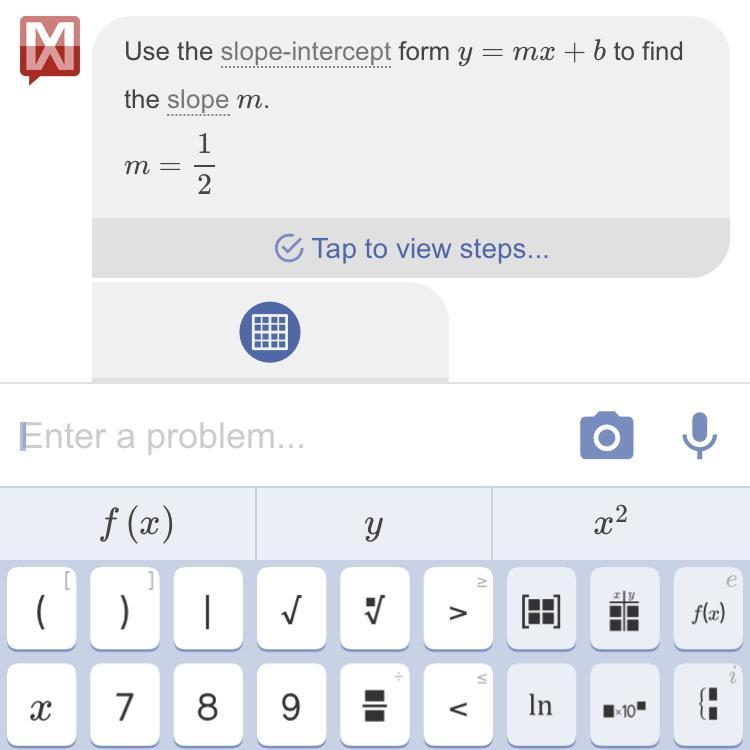Type the greater than sign
The image size is (750, 750).
457,609
